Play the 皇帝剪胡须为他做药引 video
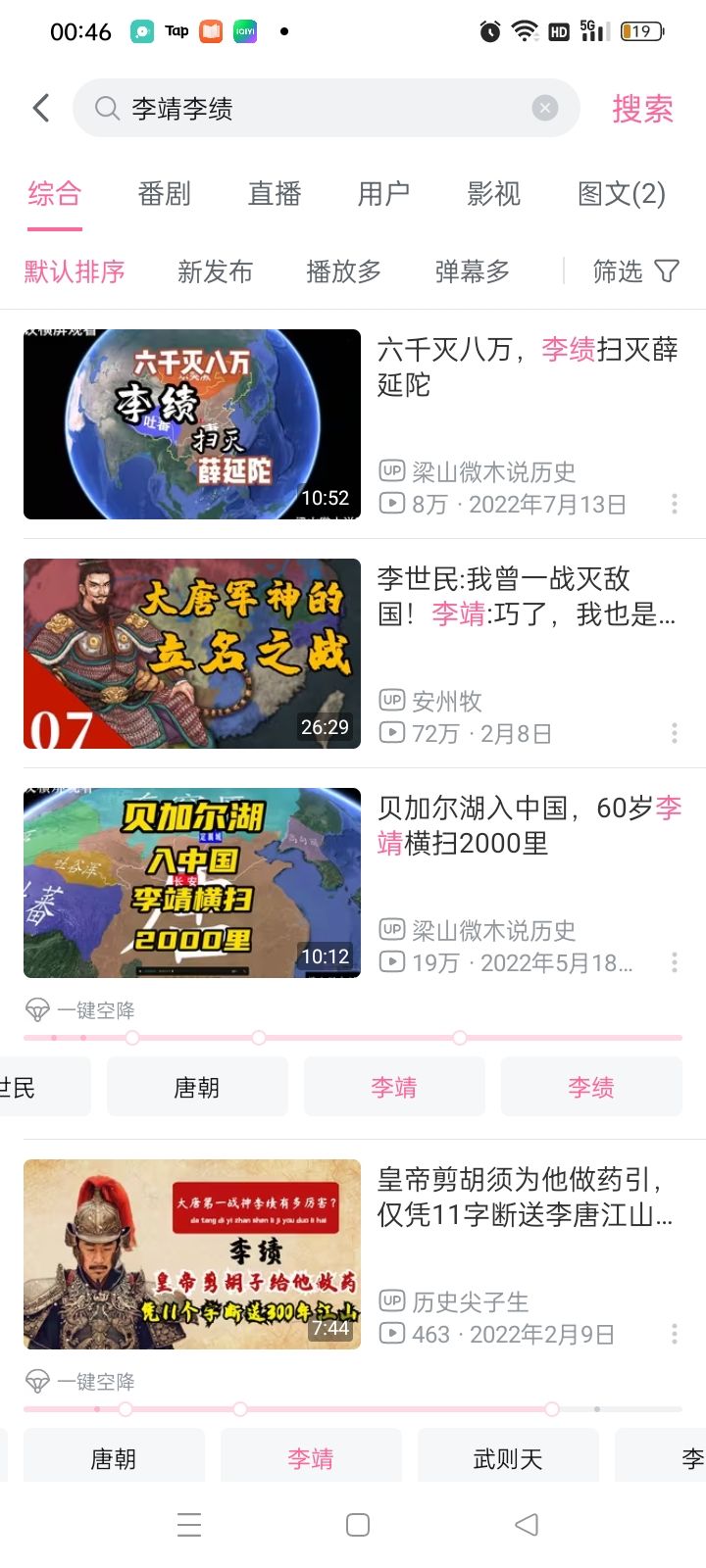This screenshot has height=1568, width=706. tap(192, 1254)
